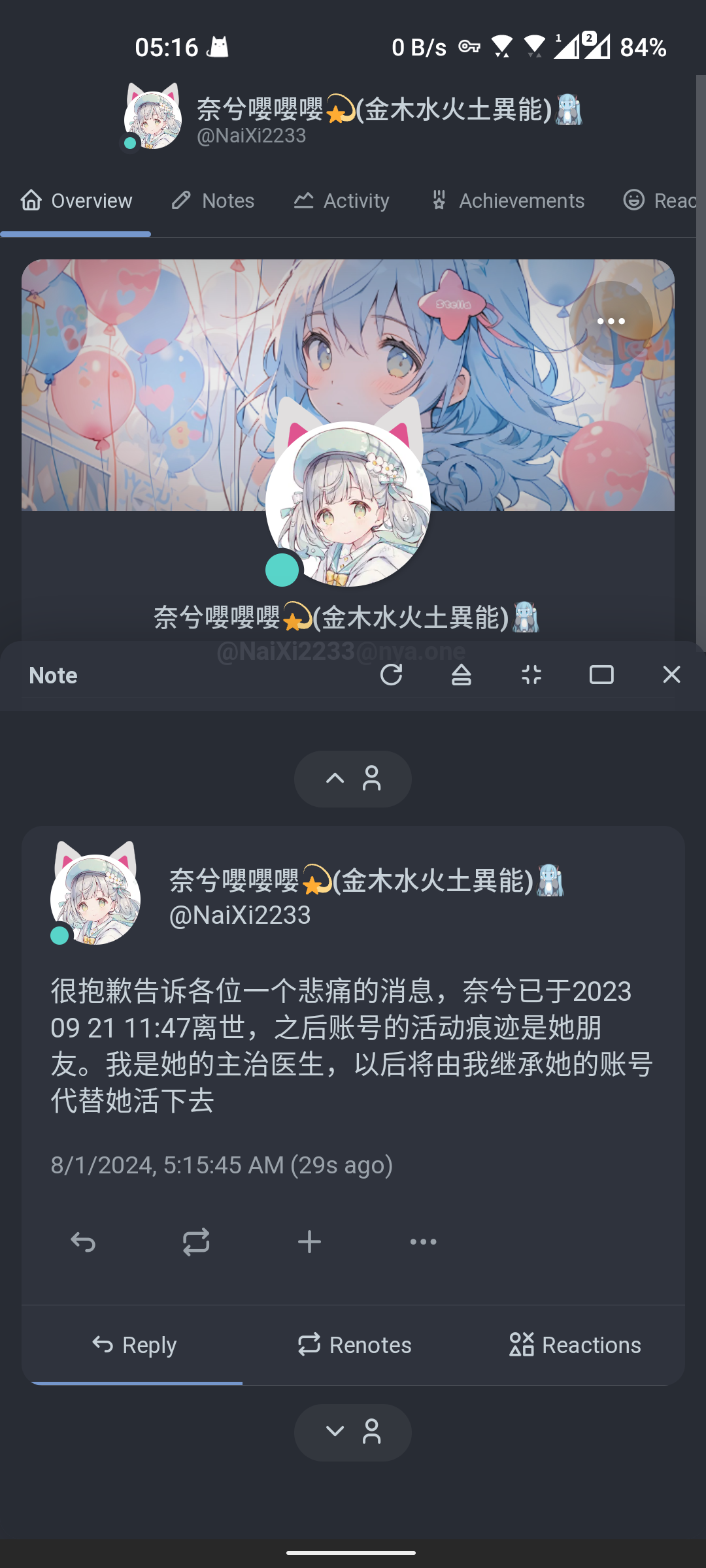Reply to this note with the arrow icon
The image size is (706, 1568).
click(83, 1242)
